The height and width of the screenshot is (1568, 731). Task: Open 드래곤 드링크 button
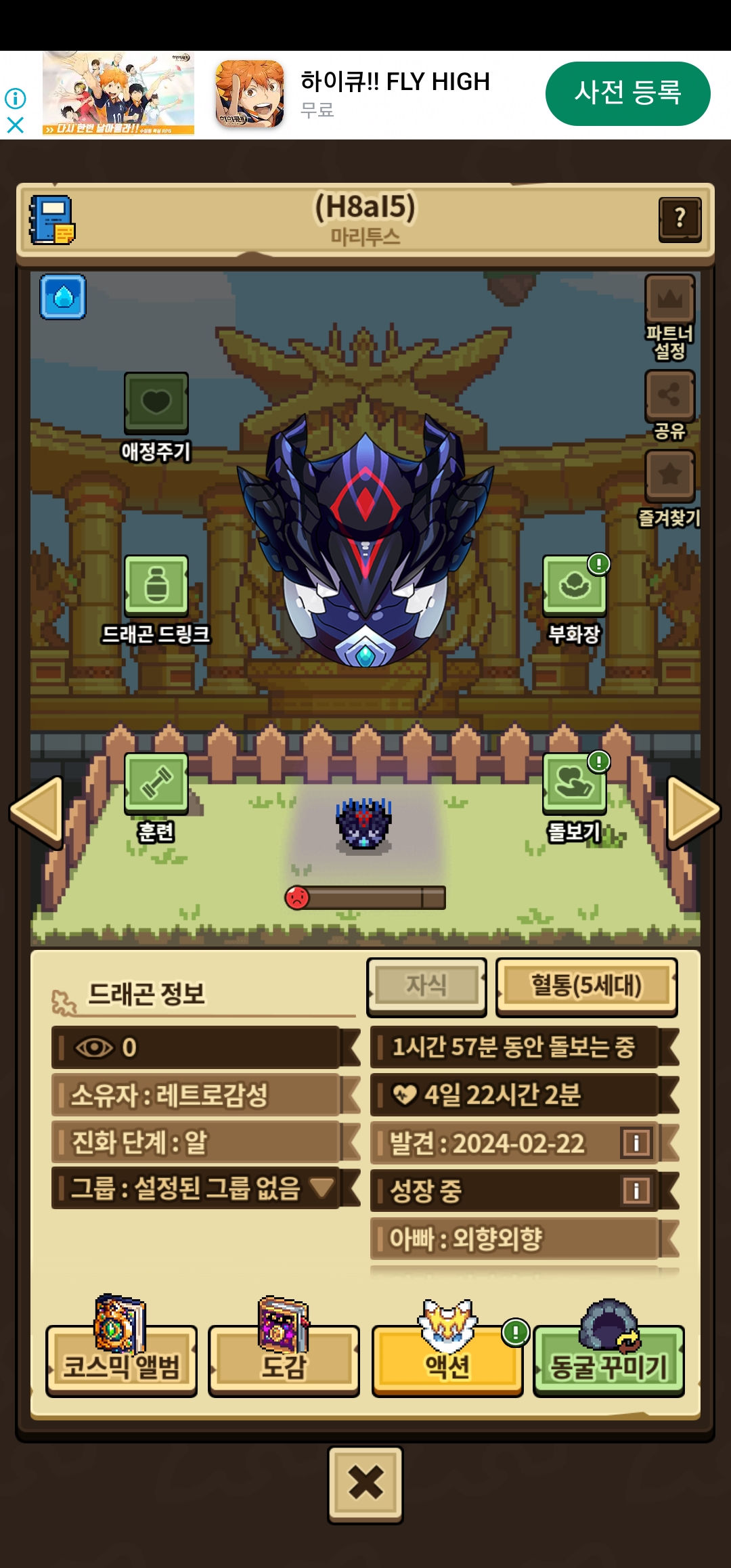156,585
